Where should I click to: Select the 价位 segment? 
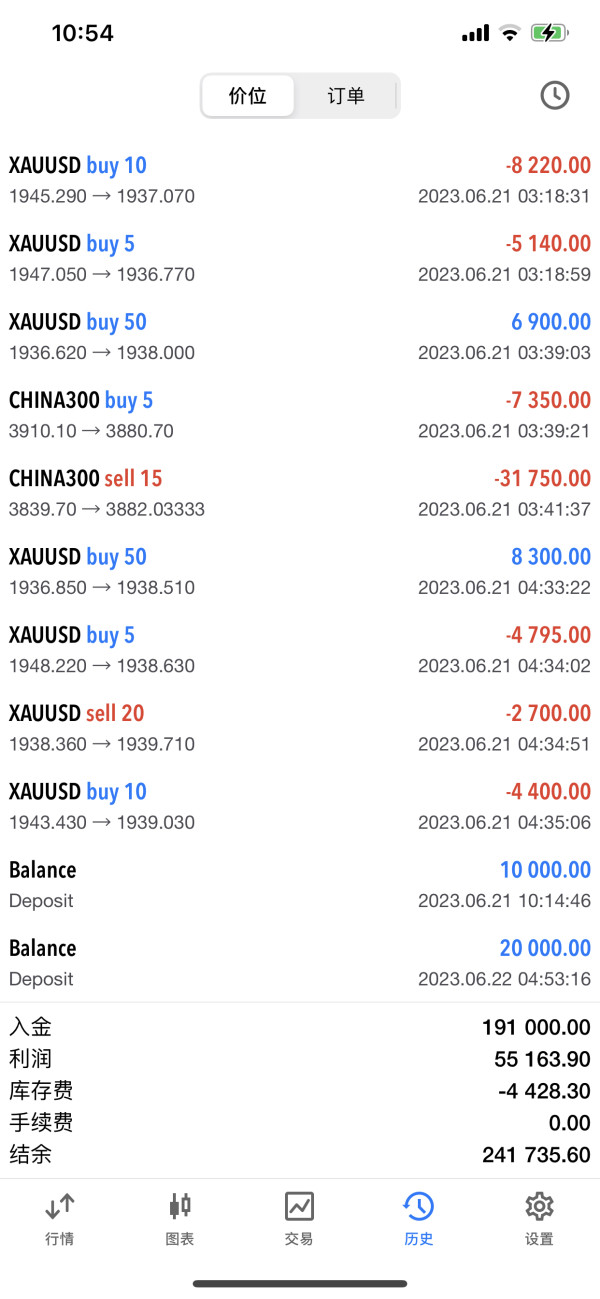point(248,96)
